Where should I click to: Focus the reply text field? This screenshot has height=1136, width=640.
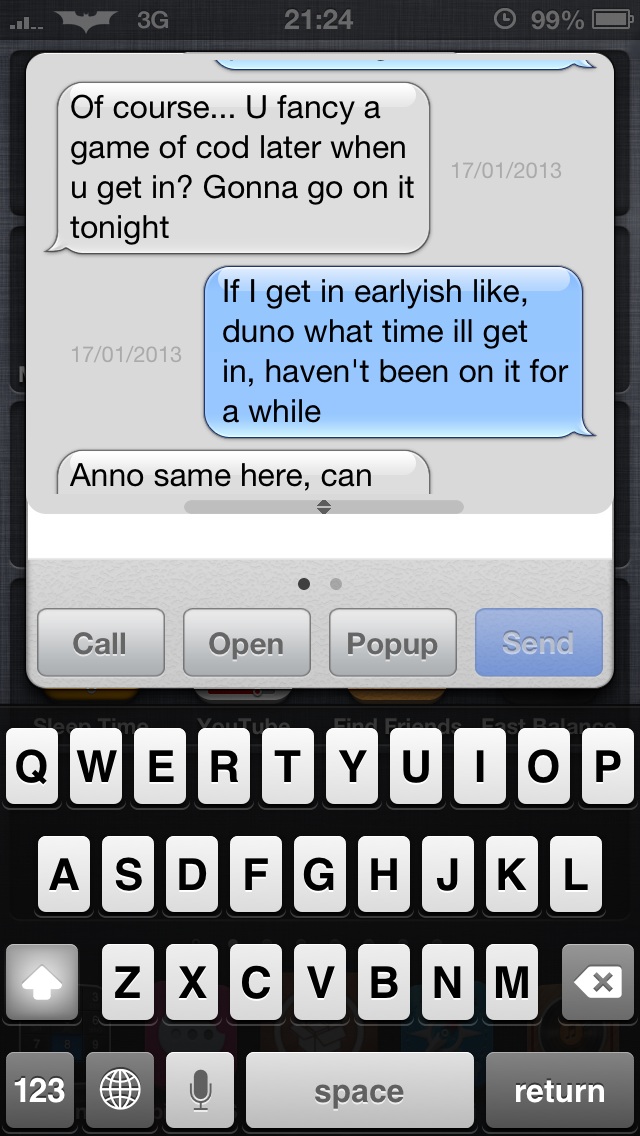point(320,537)
